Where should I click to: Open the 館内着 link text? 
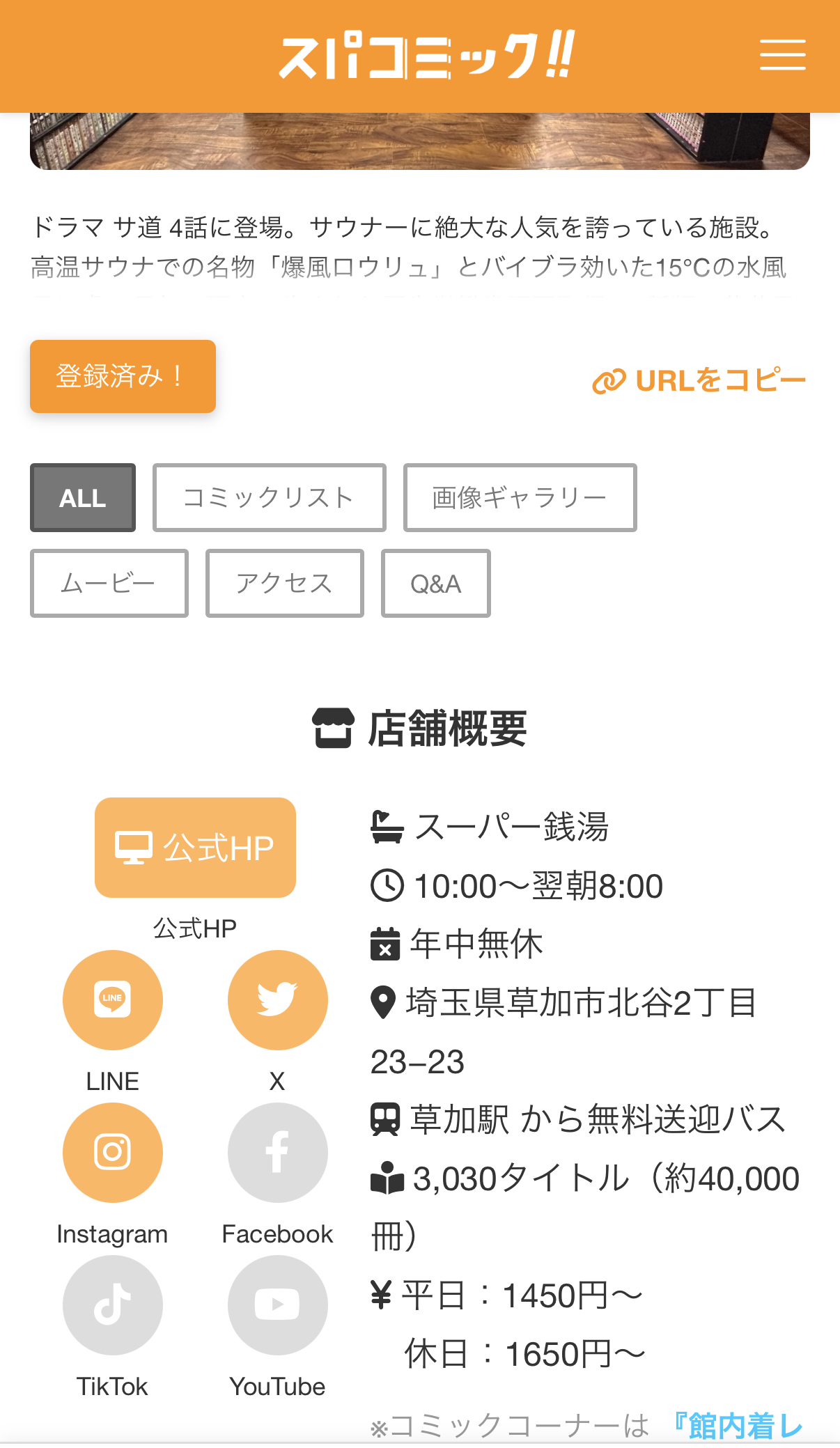(738, 1426)
